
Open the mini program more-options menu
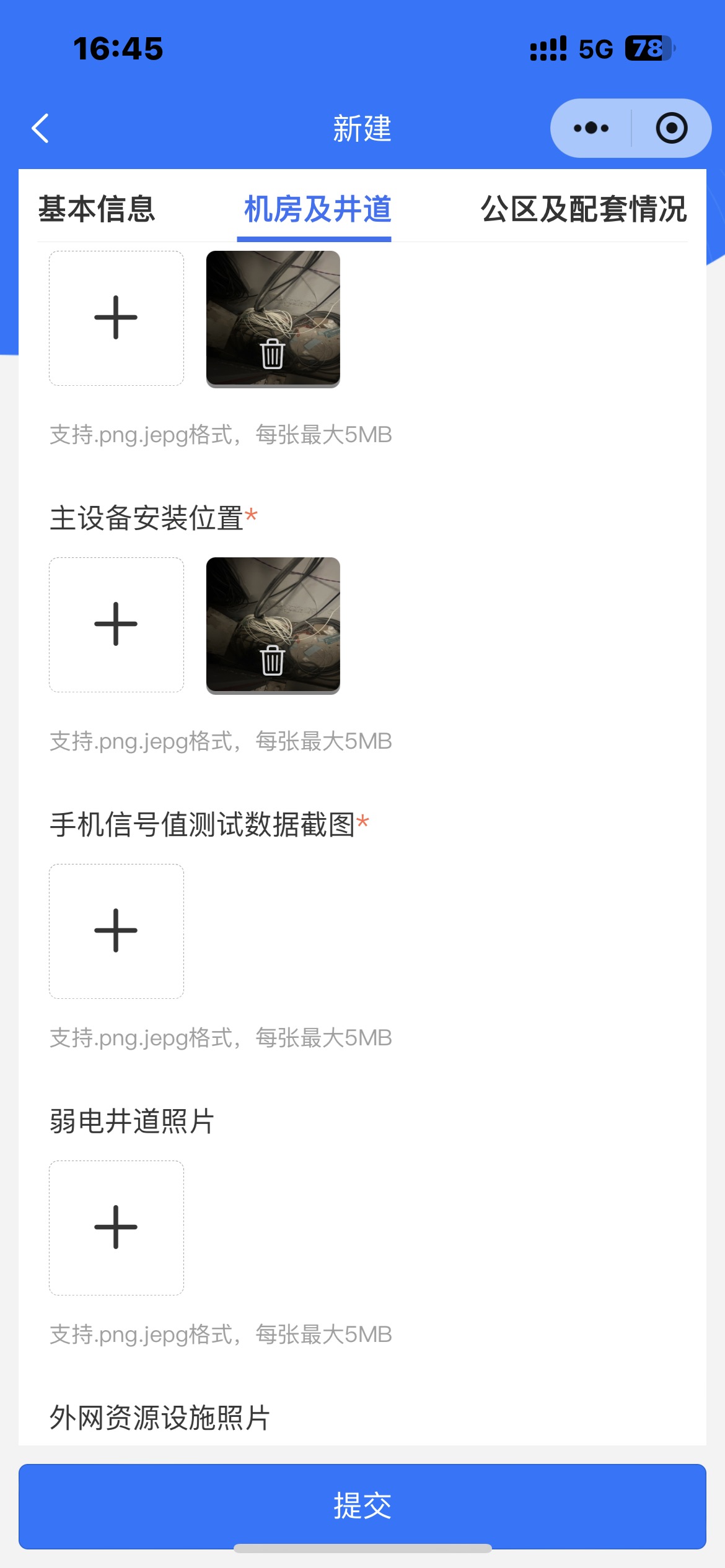pyautogui.click(x=591, y=128)
